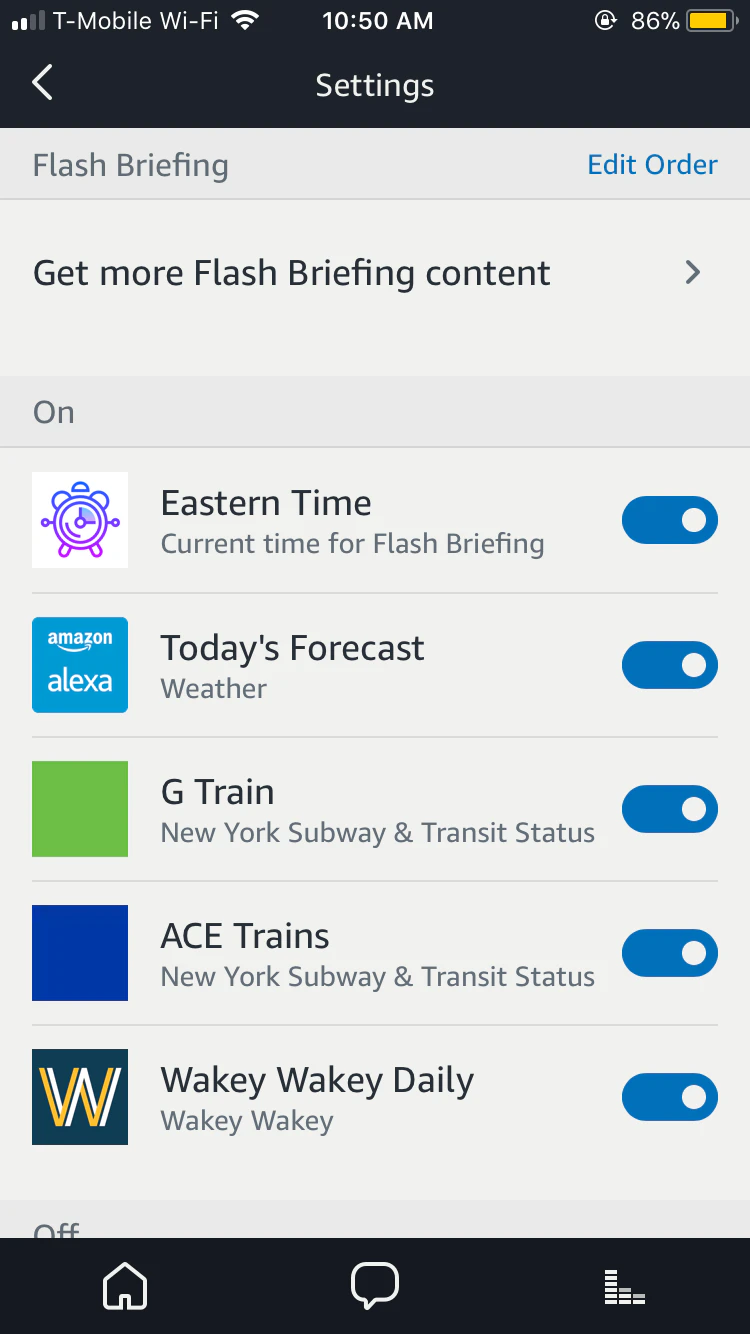The height and width of the screenshot is (1334, 750).
Task: Select the Settings title in header
Action: click(375, 85)
